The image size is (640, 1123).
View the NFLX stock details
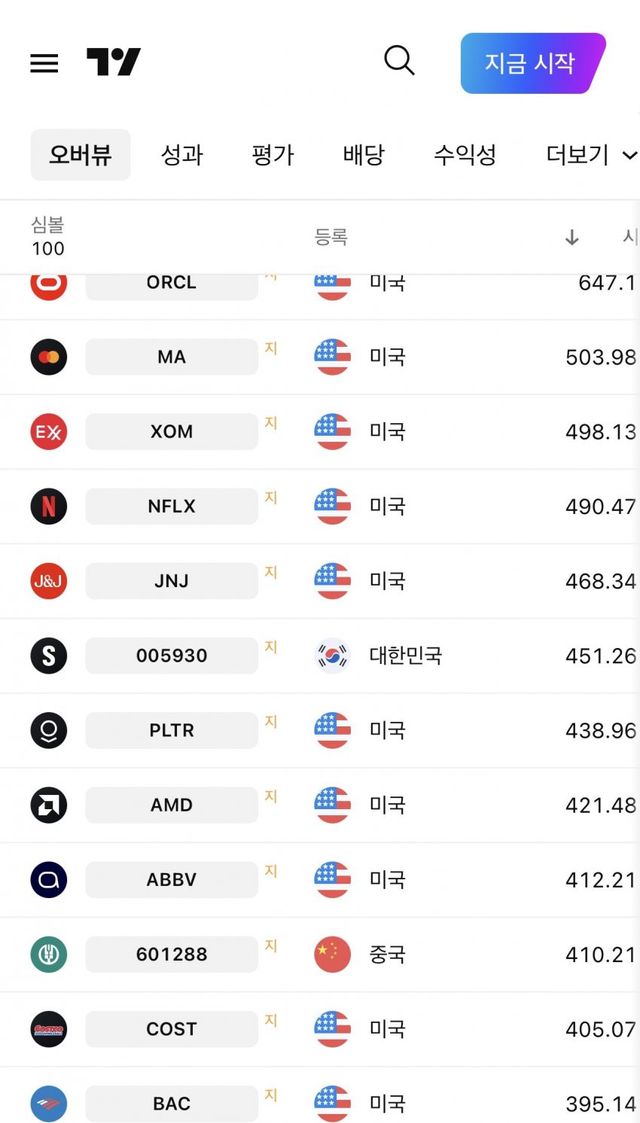pos(172,506)
